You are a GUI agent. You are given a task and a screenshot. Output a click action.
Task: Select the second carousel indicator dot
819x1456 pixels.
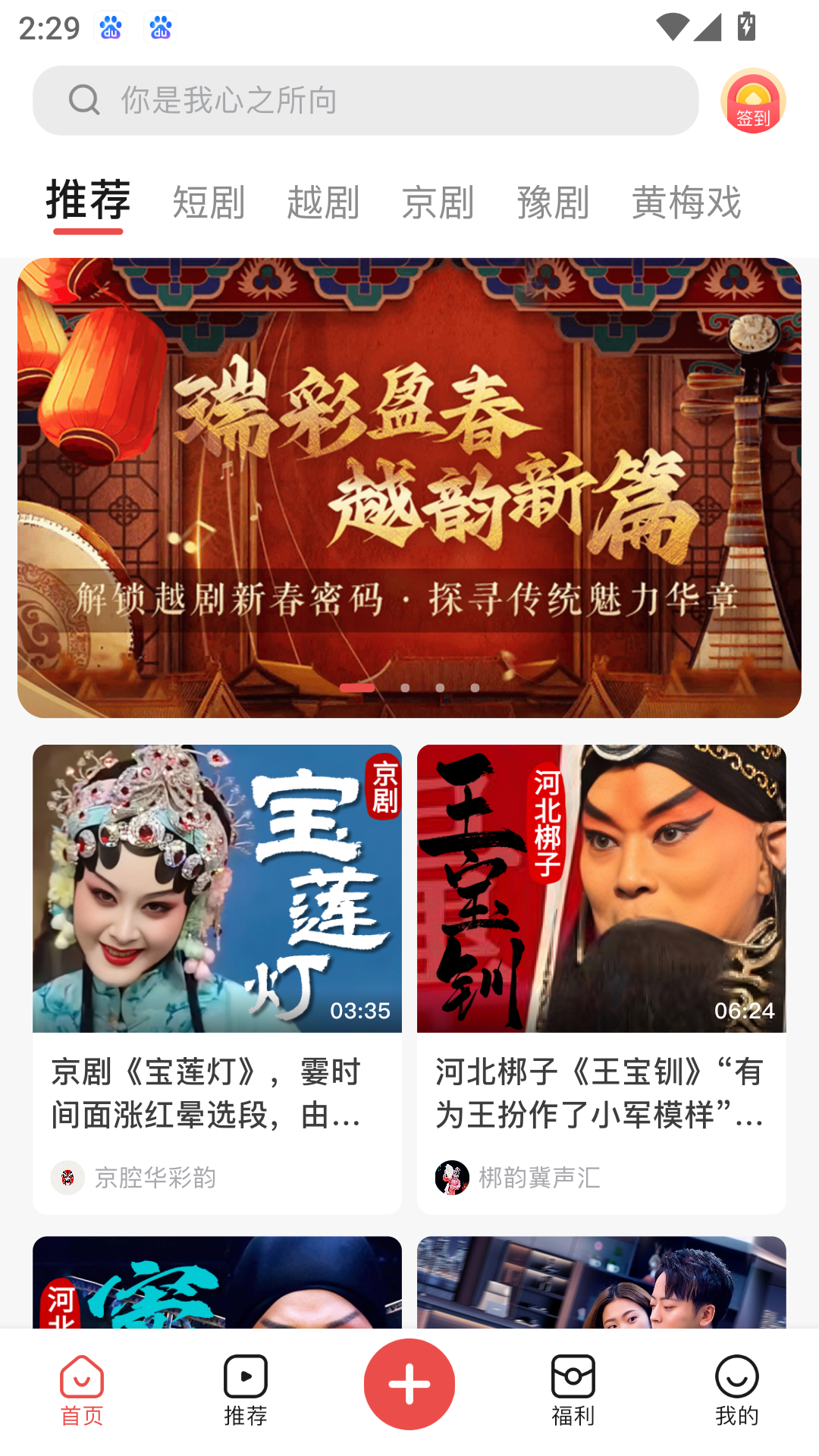click(x=405, y=689)
